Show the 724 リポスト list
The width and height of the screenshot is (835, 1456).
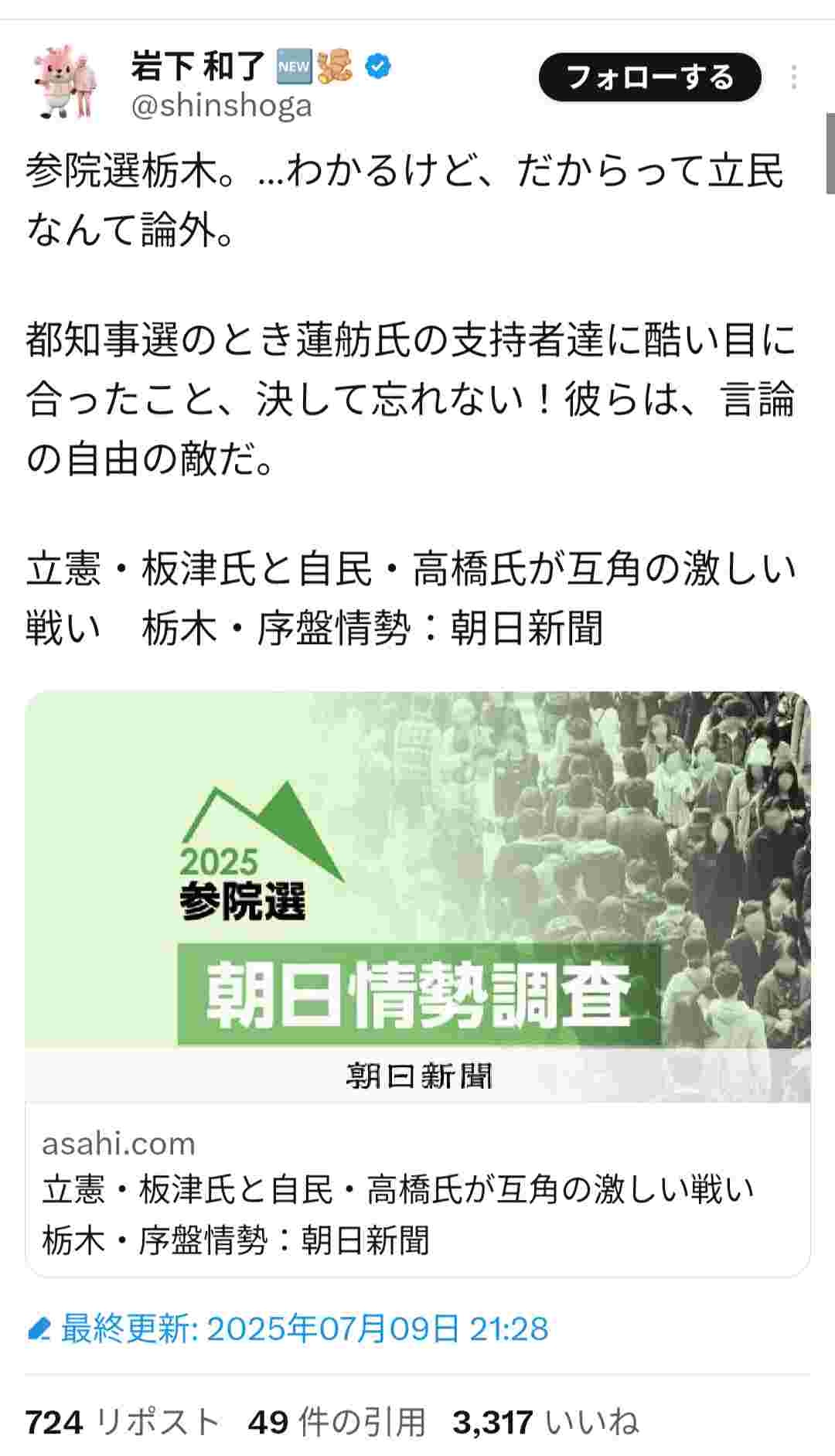122,1421
